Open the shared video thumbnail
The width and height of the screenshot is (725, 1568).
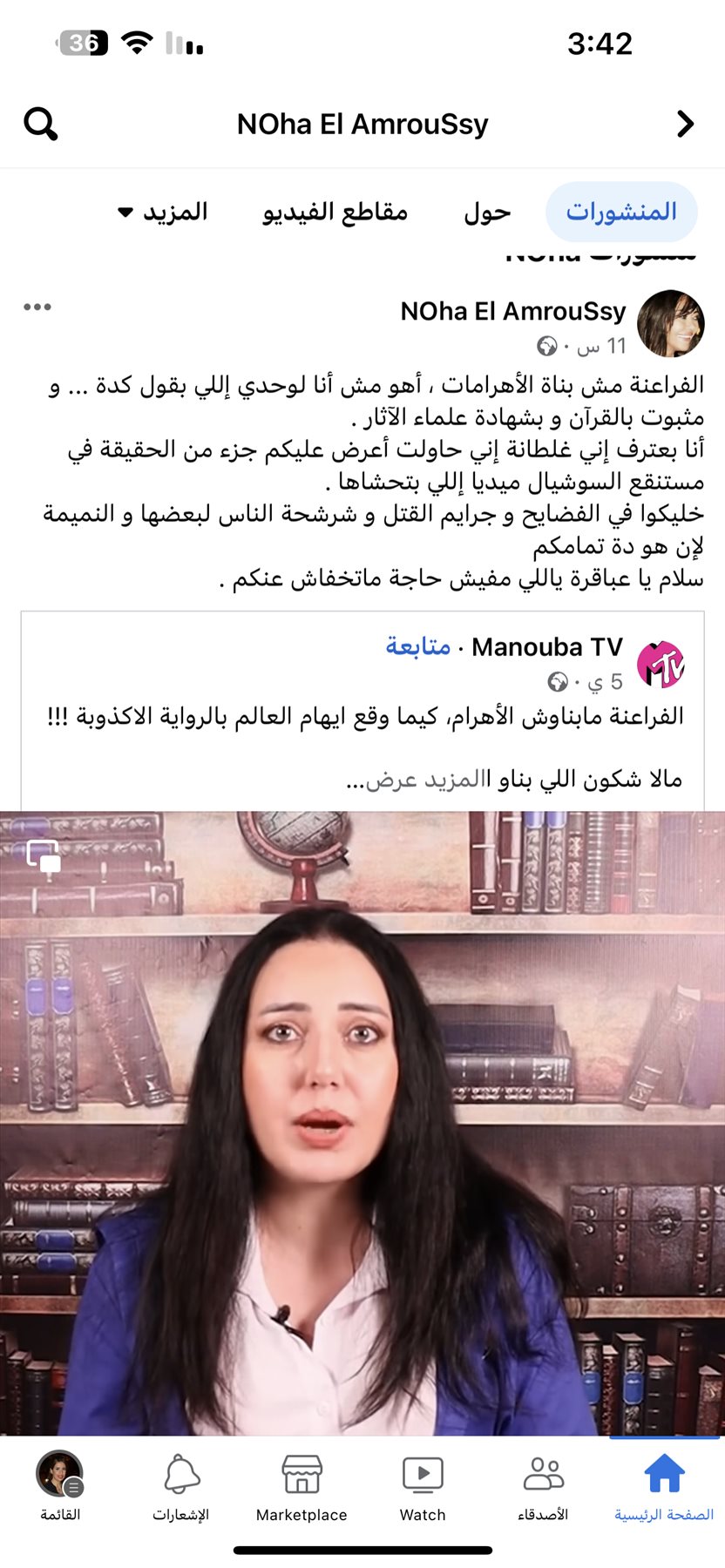362,1124
